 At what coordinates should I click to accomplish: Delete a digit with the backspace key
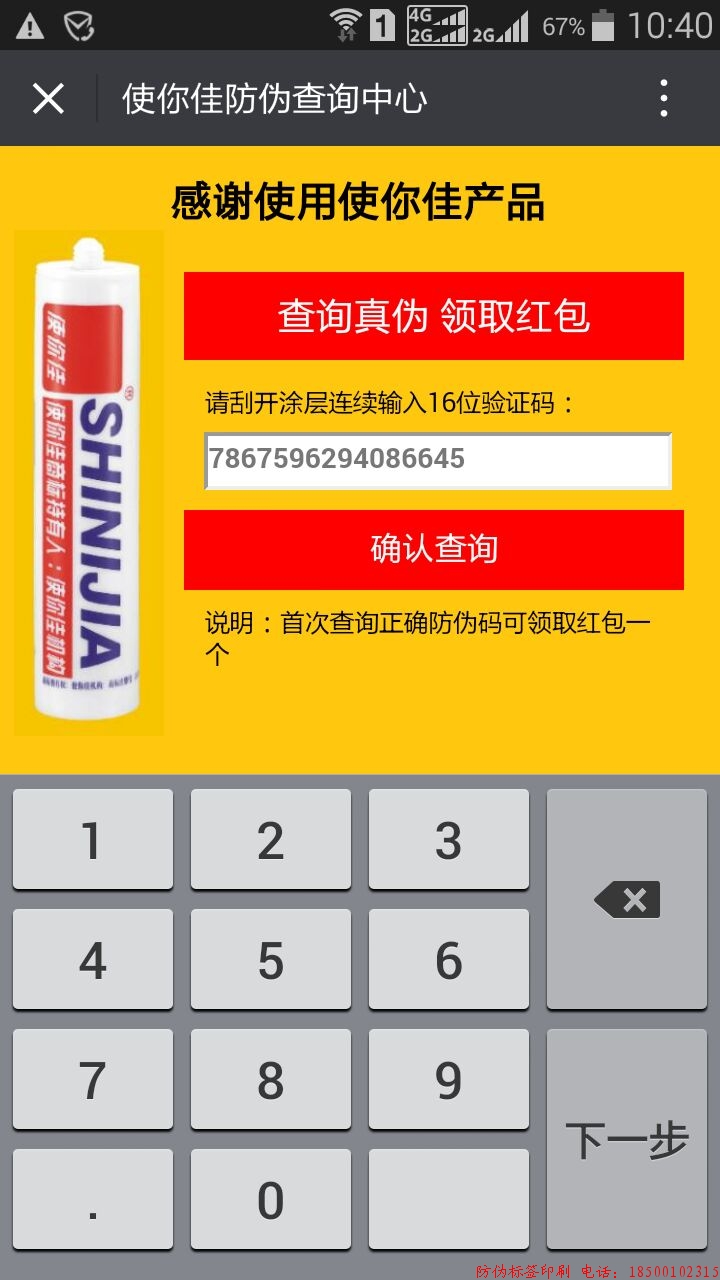(x=627, y=899)
